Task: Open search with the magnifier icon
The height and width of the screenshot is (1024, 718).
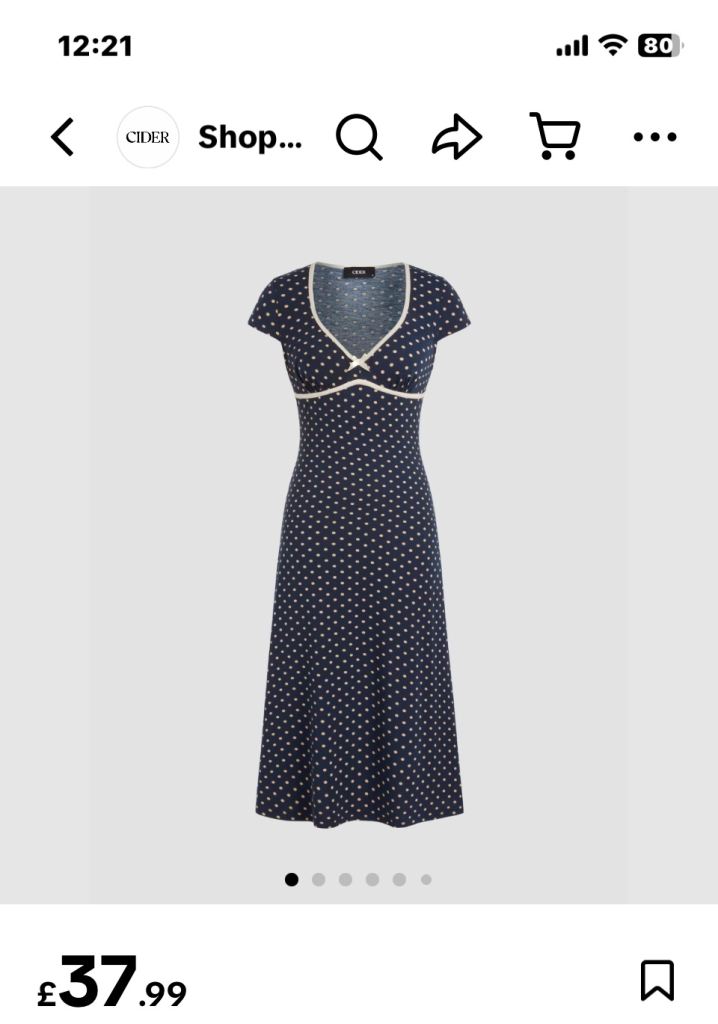Action: [359, 137]
